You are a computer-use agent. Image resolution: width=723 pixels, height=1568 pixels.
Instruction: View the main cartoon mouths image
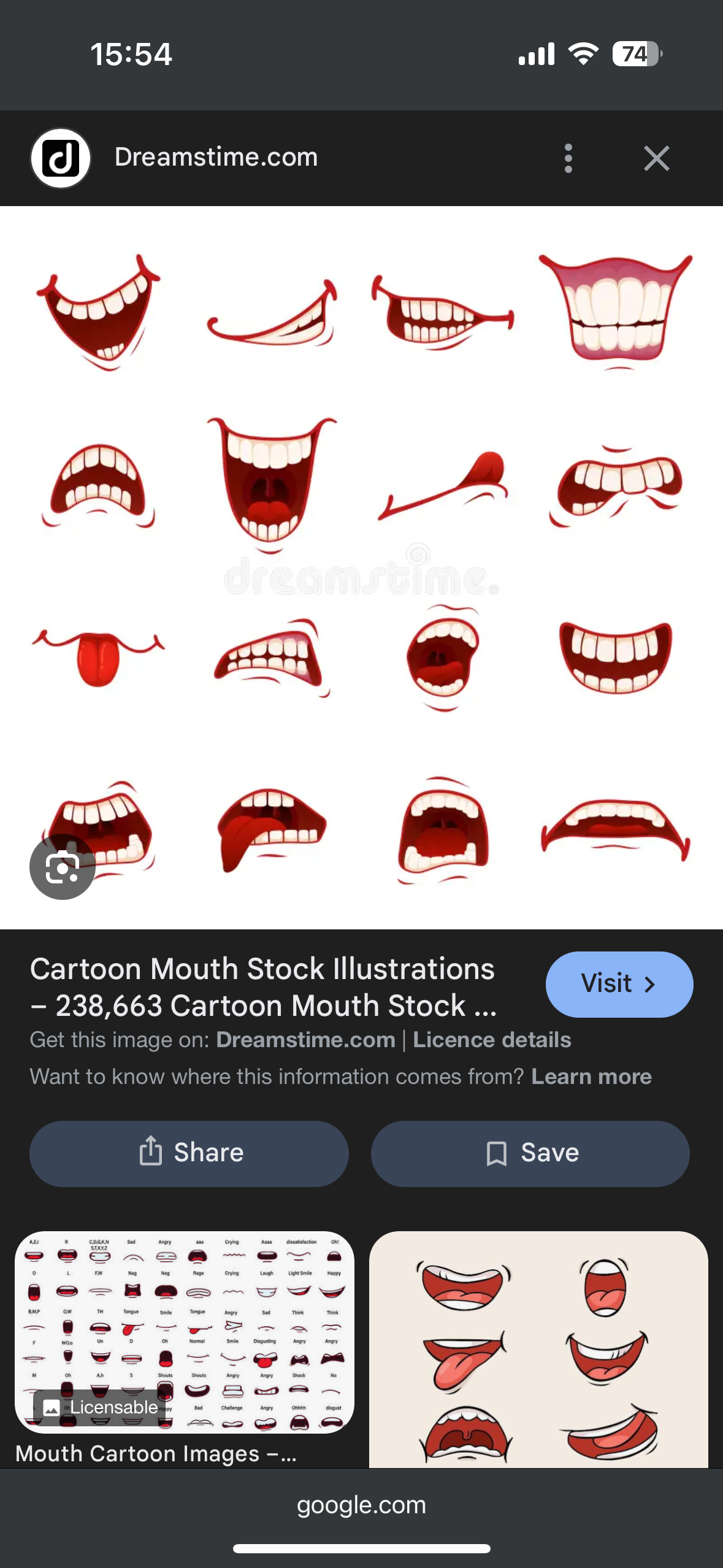coord(362,567)
